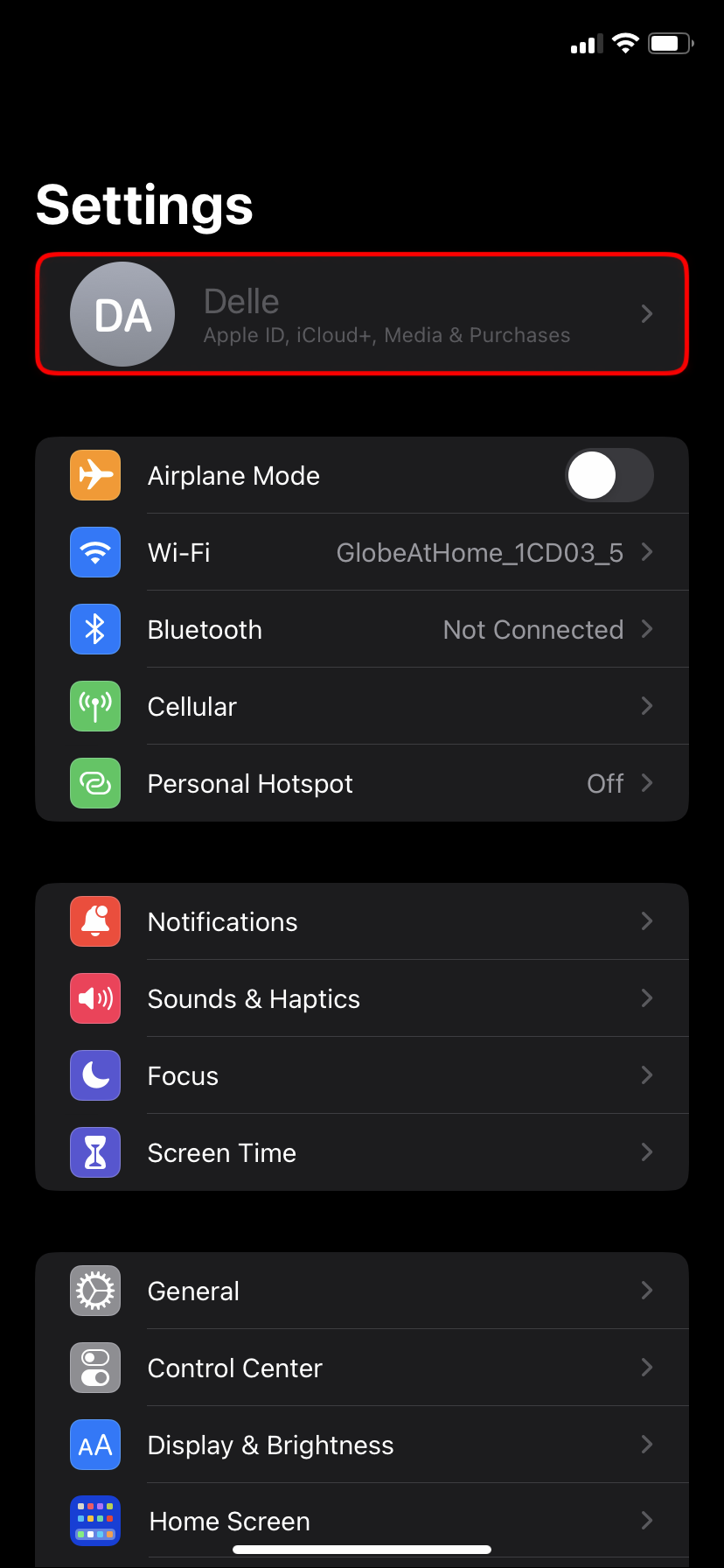Open Delle's Apple ID profile
Image resolution: width=724 pixels, height=1568 pixels.
coord(362,314)
